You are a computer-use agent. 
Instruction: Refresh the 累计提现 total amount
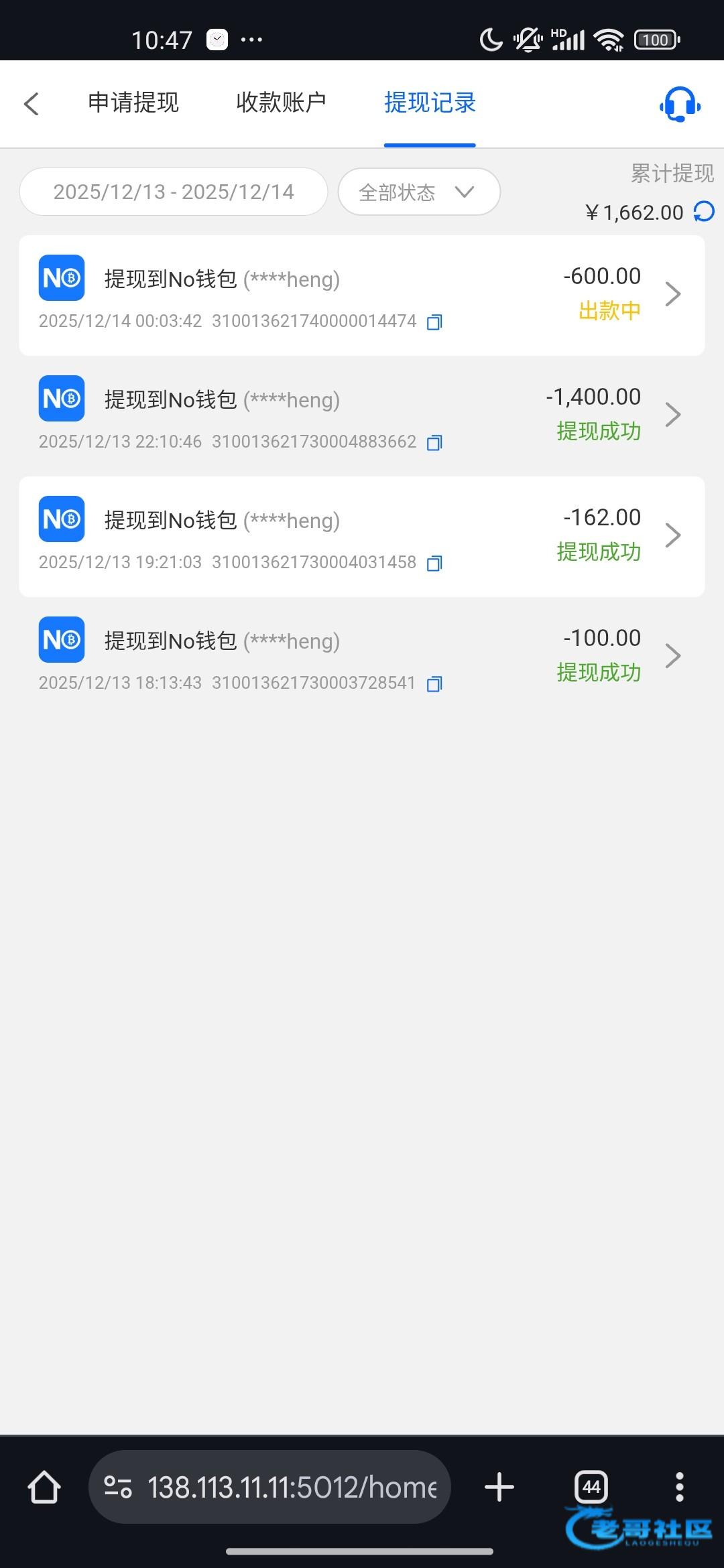point(704,212)
